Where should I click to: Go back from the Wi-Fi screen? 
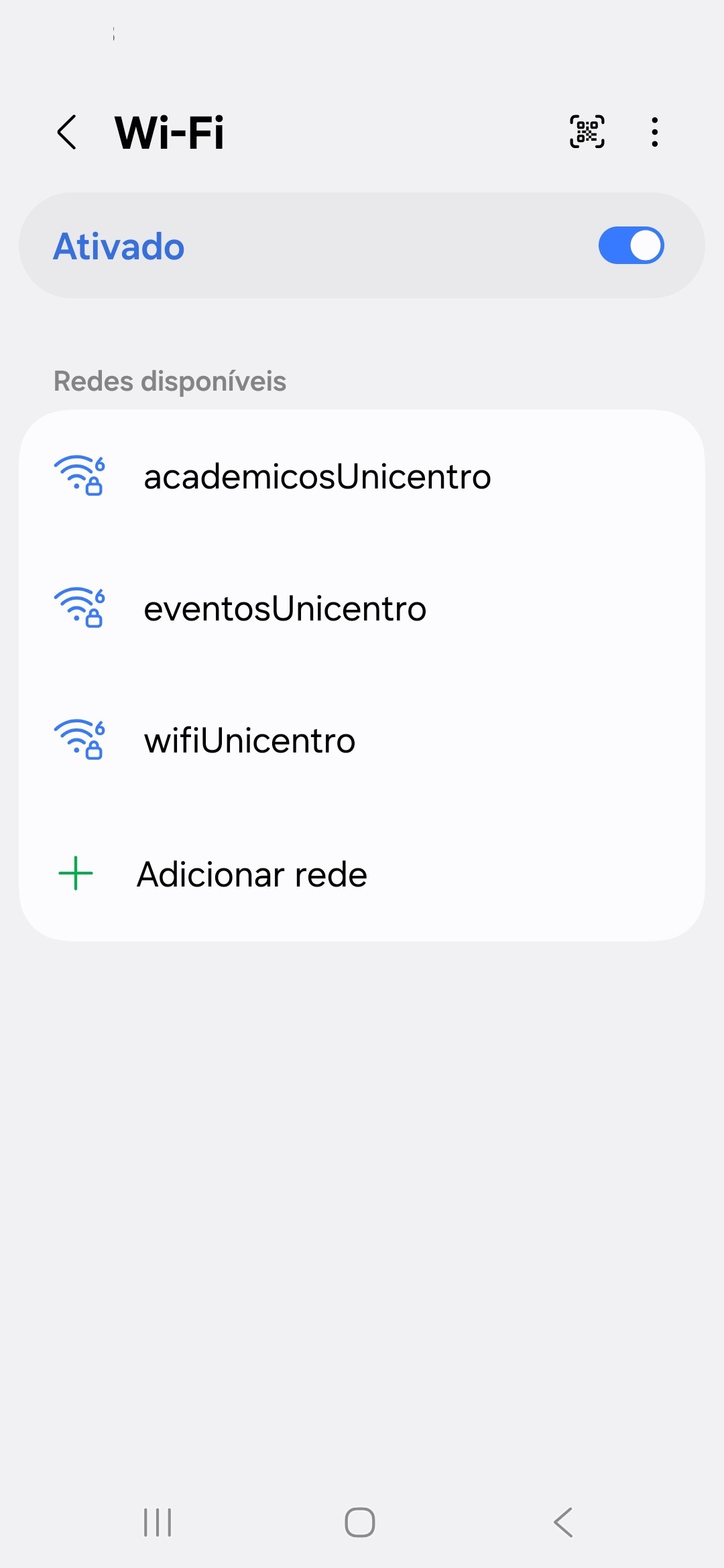tap(67, 132)
